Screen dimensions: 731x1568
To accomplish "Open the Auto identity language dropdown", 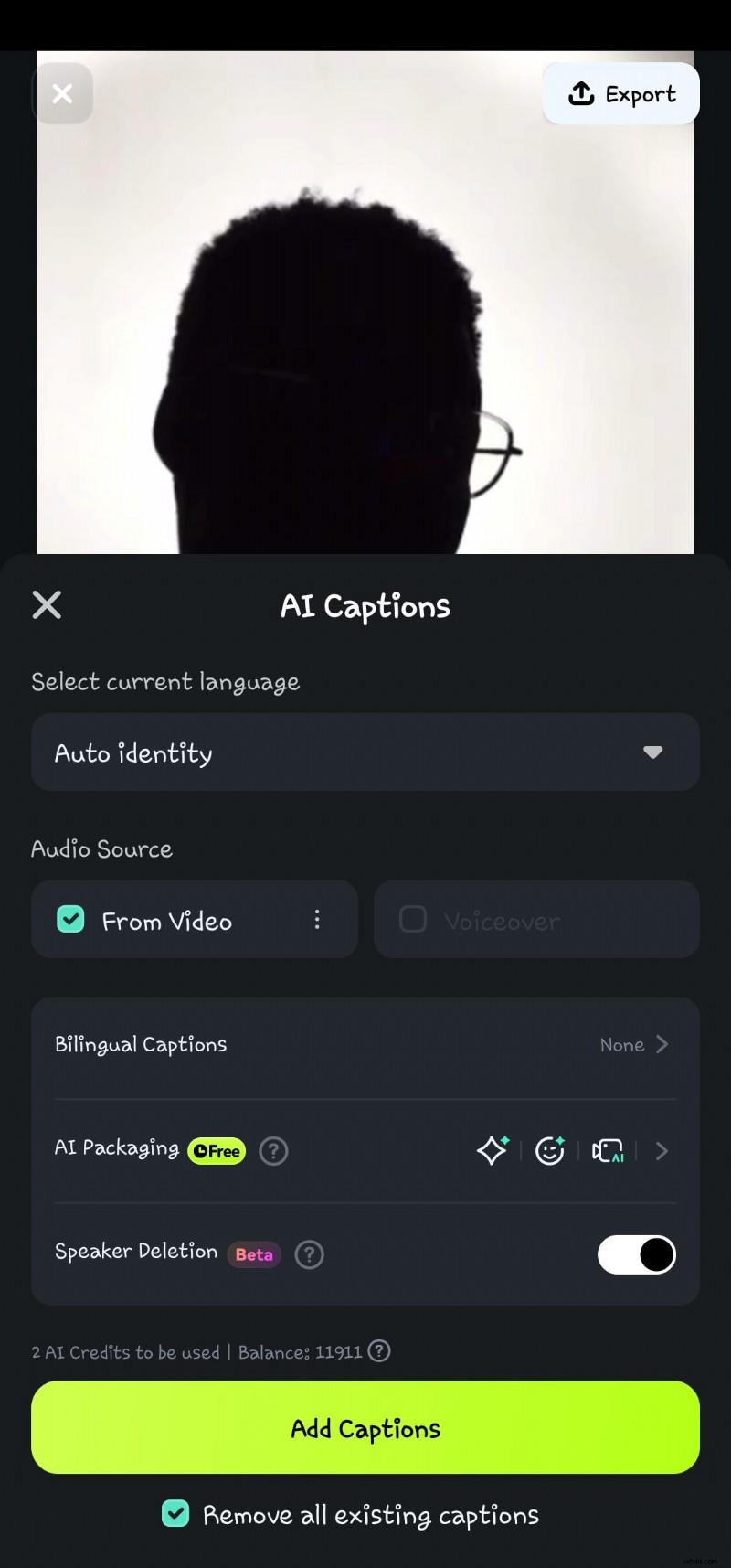I will (x=365, y=752).
